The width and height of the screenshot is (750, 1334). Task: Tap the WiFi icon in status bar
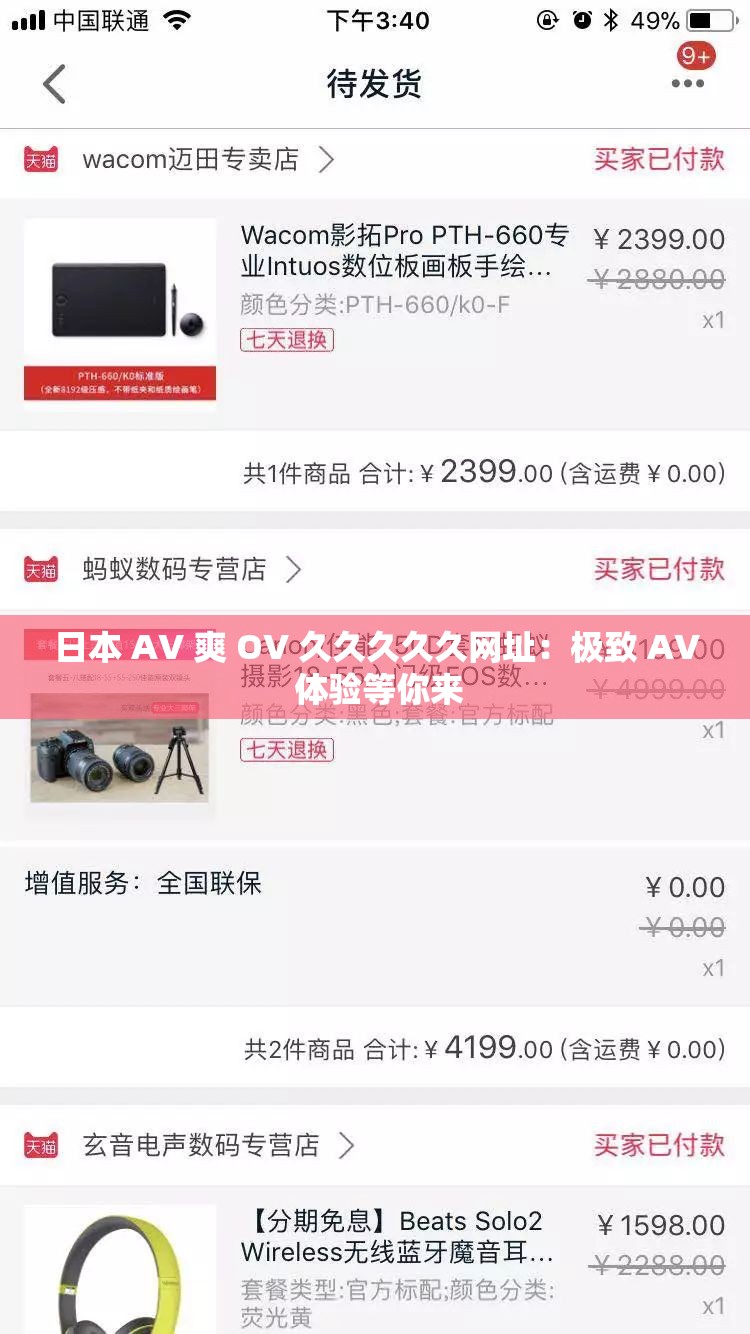[175, 18]
